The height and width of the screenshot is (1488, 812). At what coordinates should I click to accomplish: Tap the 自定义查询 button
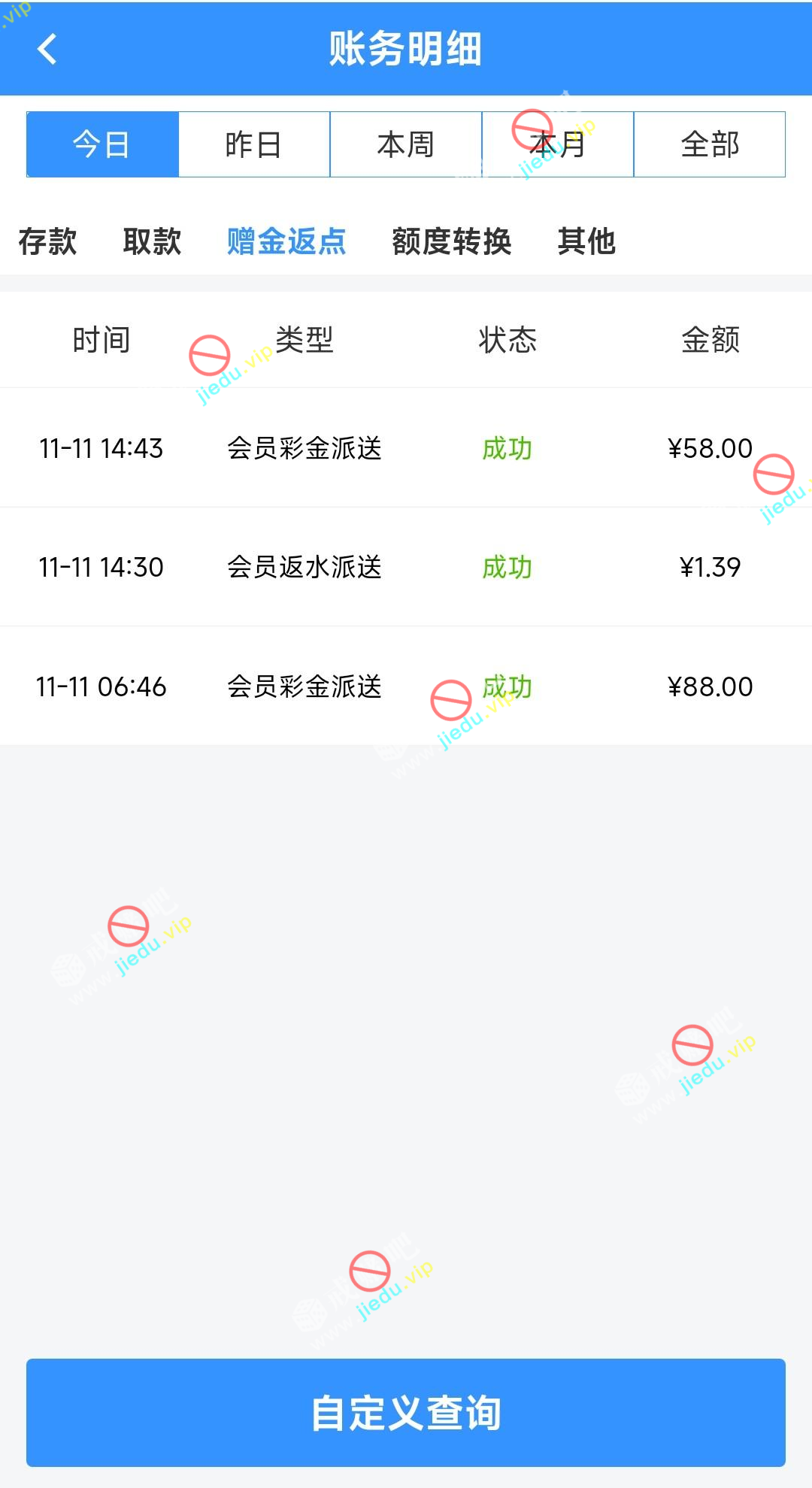click(x=406, y=1412)
